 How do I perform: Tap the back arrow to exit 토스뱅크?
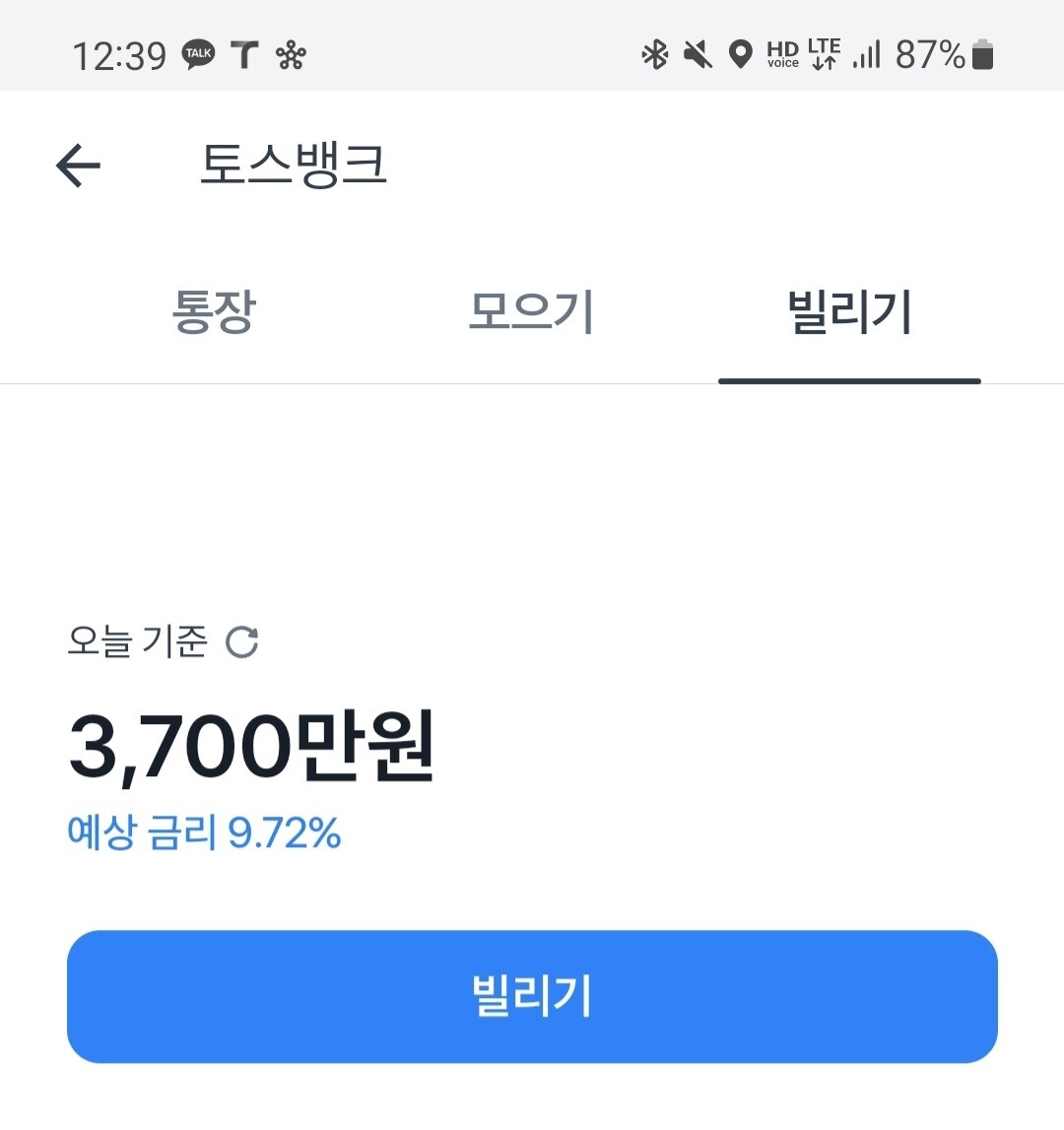pyautogui.click(x=78, y=165)
